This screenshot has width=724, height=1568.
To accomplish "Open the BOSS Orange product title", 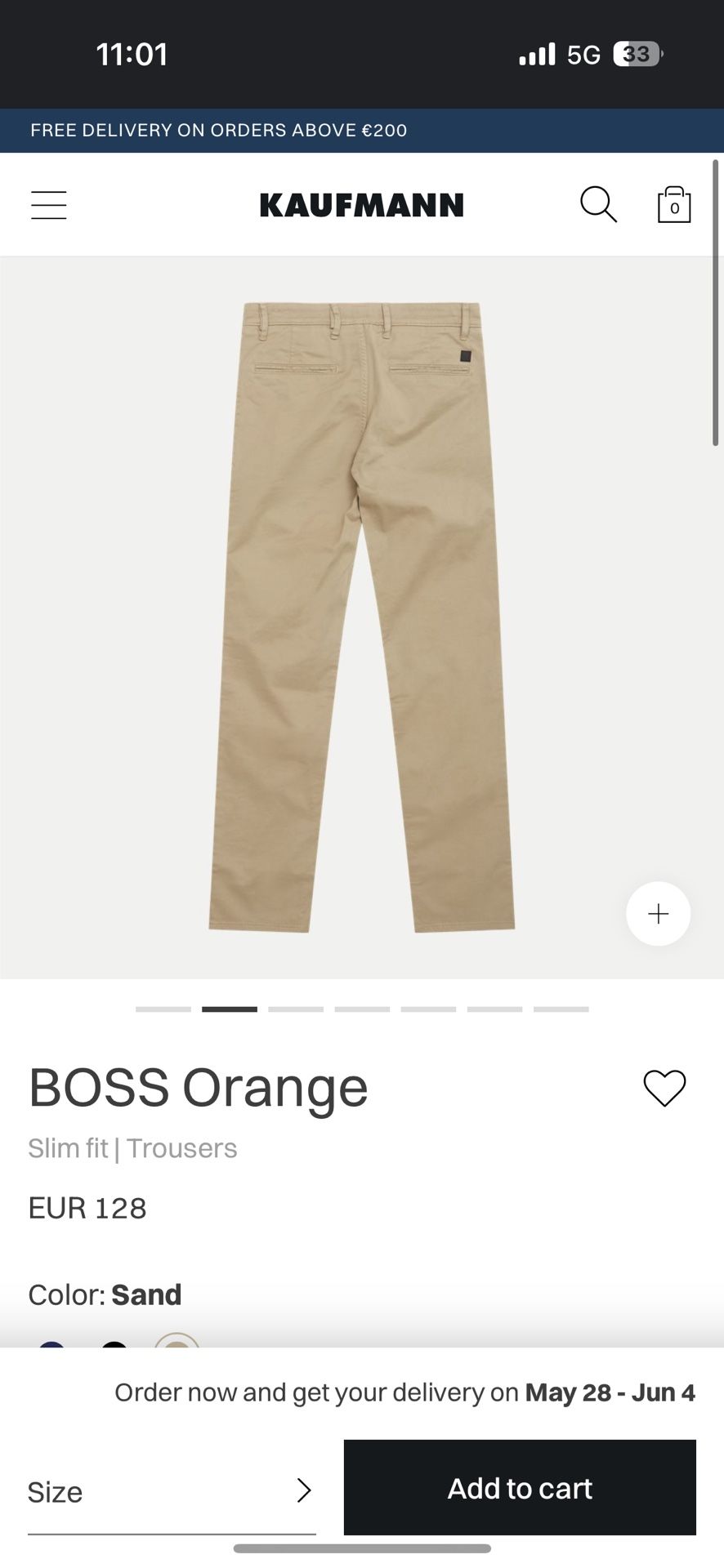I will coord(198,1087).
